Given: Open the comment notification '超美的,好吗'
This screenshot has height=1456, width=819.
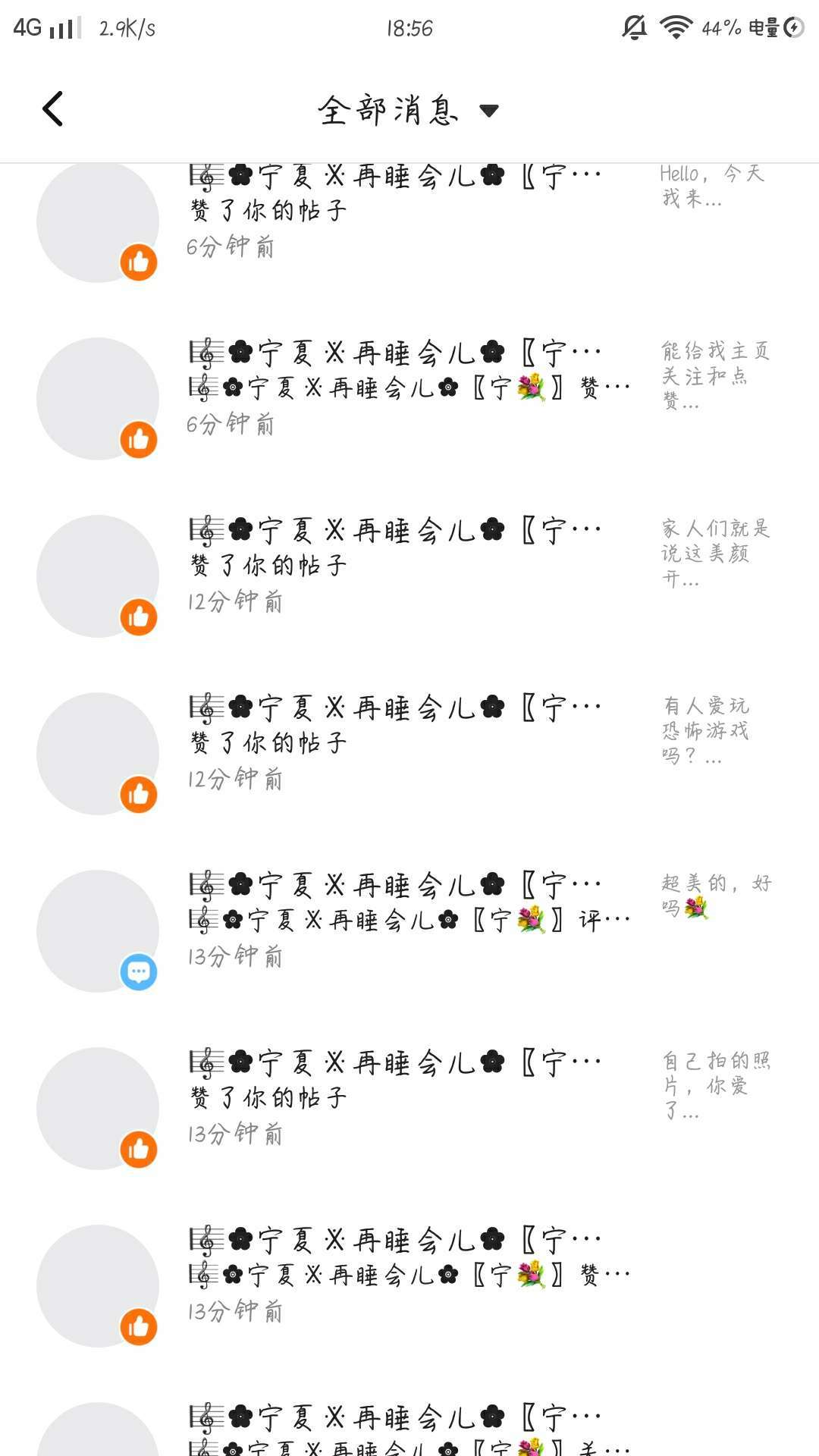Looking at the screenshot, I should pyautogui.click(x=409, y=930).
